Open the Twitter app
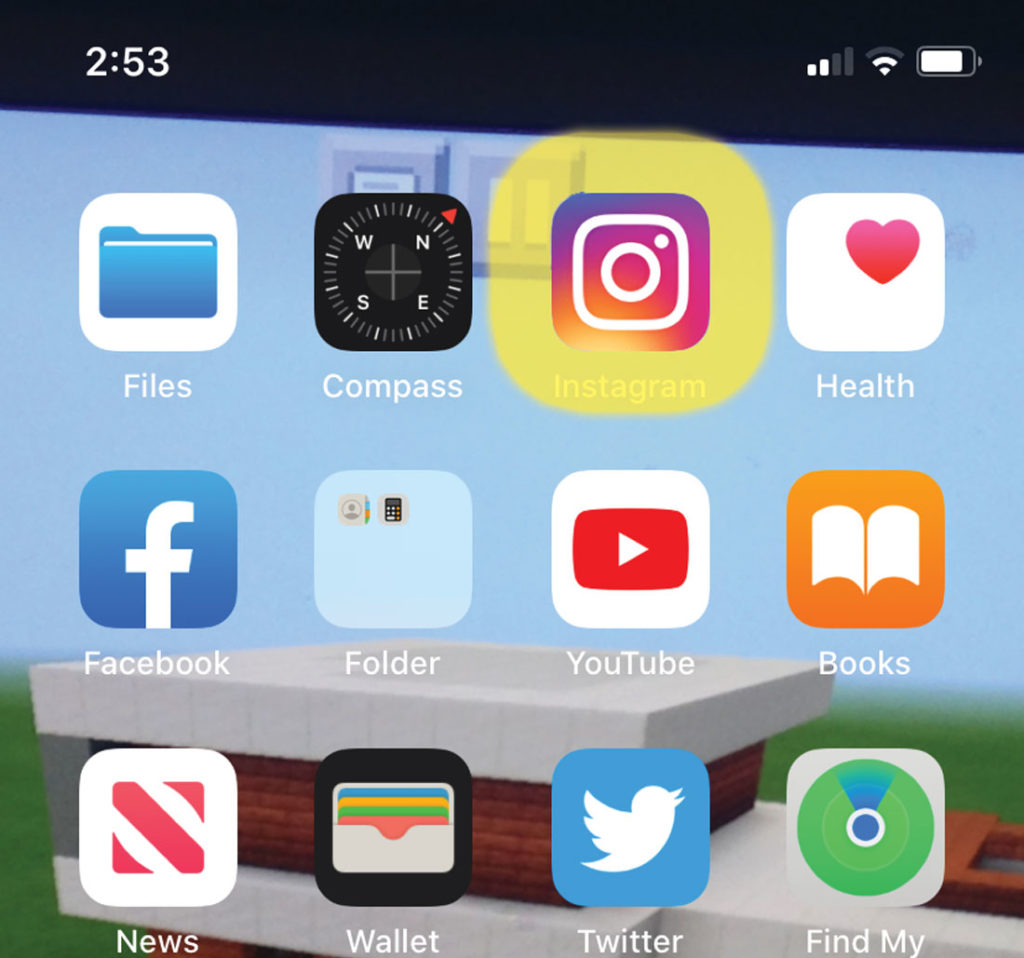 click(x=630, y=826)
